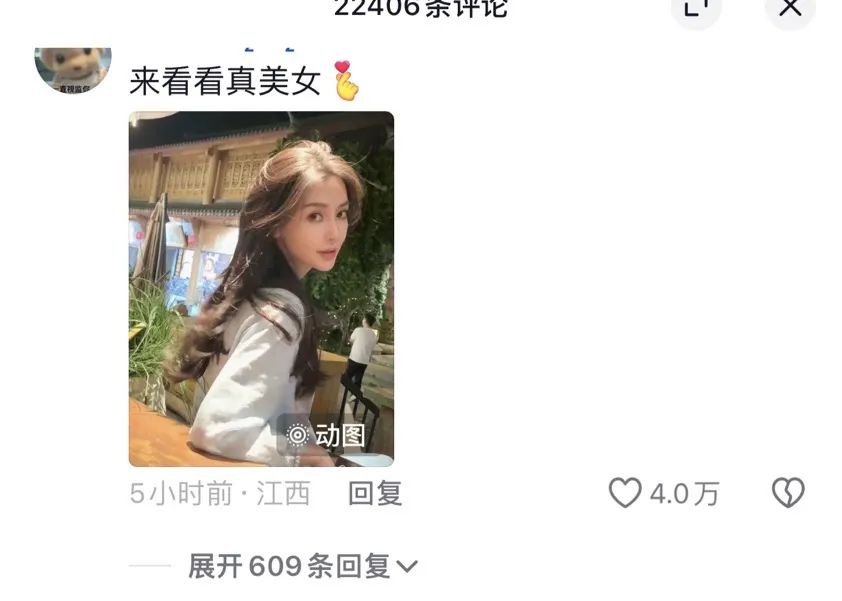The width and height of the screenshot is (842, 601).
Task: Close the comments panel
Action: 790,8
